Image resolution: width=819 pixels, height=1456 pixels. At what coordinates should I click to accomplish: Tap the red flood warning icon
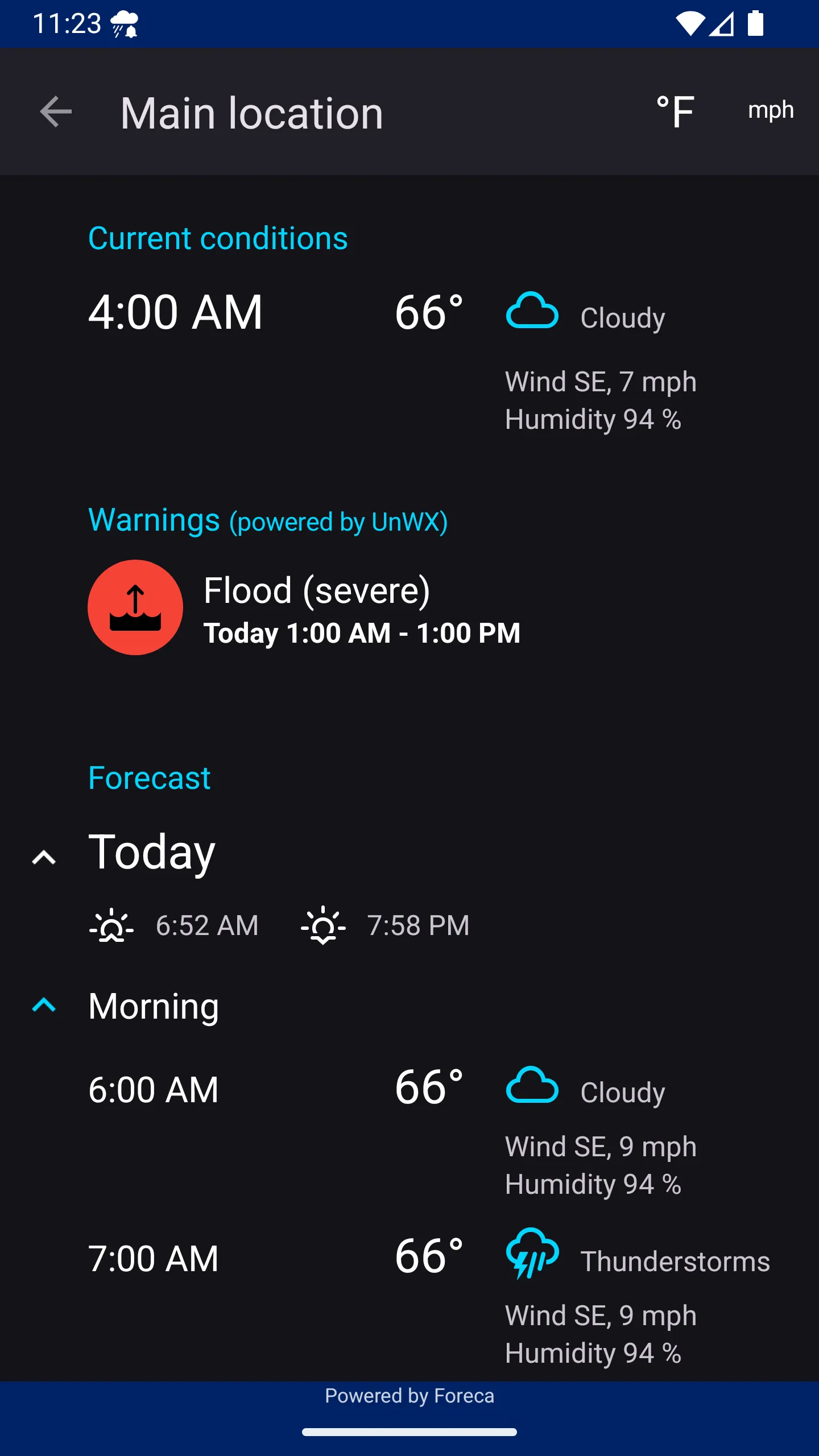pos(135,607)
